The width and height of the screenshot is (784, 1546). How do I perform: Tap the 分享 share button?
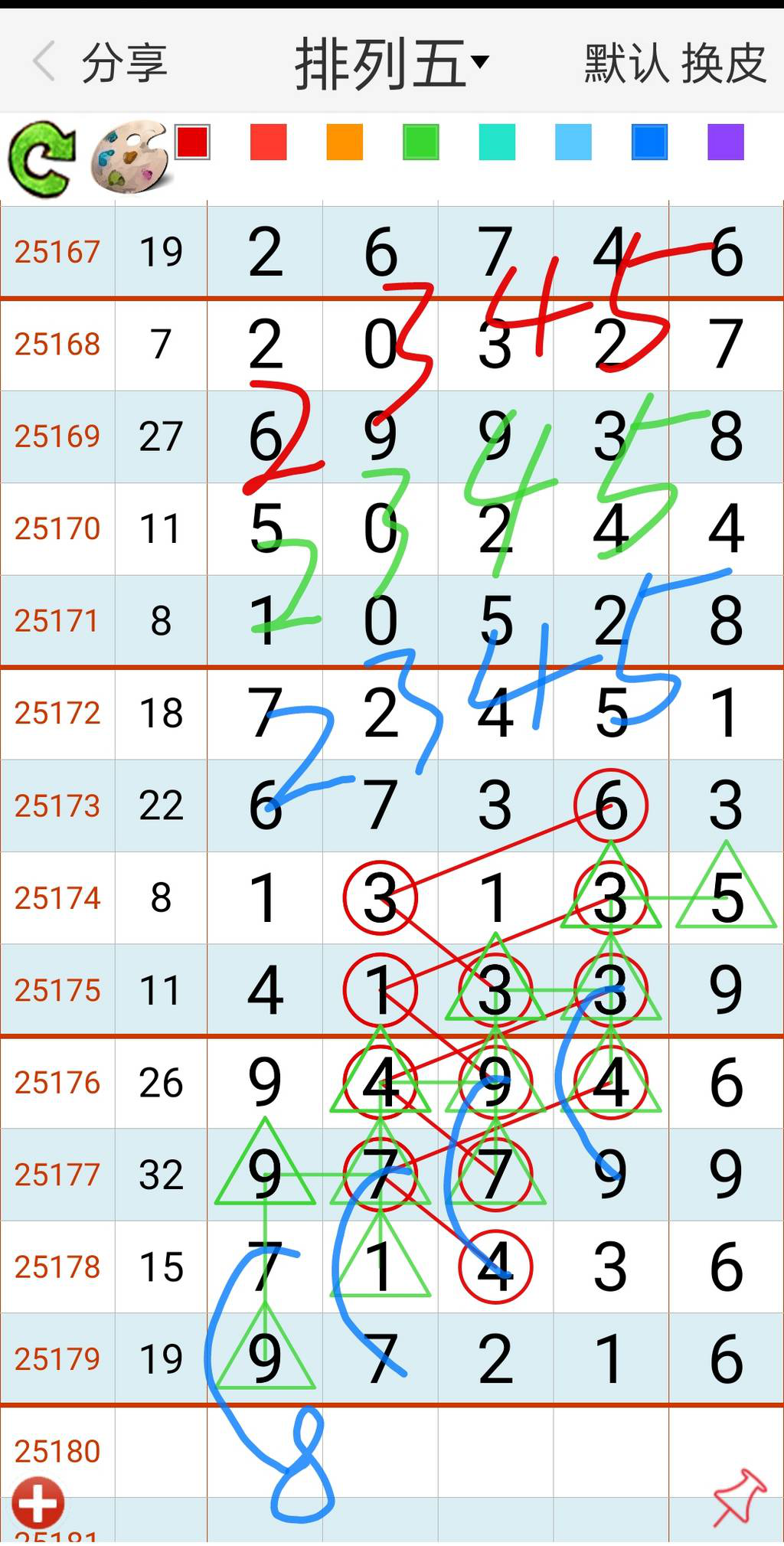[x=124, y=62]
